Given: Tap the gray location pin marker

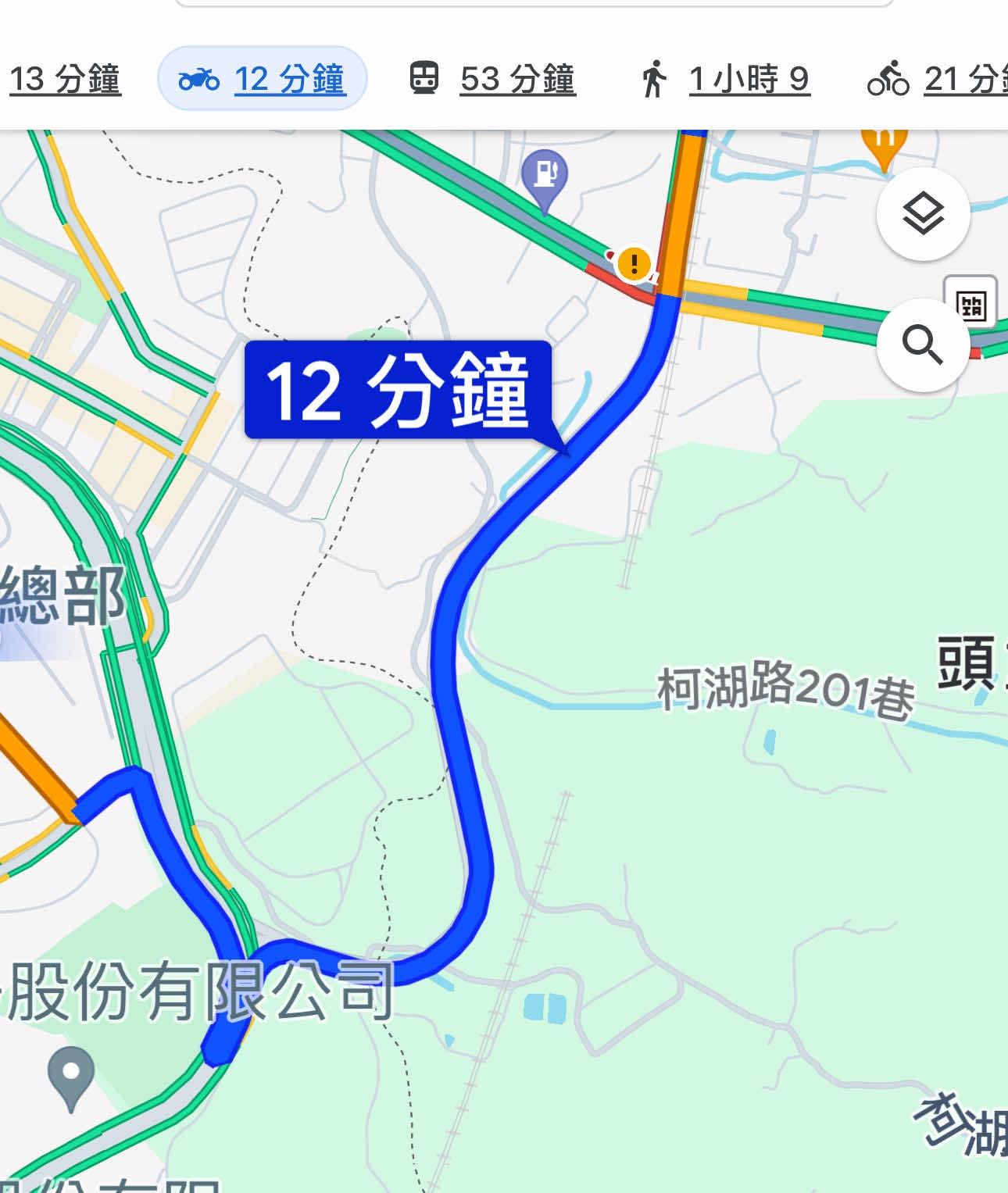Looking at the screenshot, I should coord(71,1075).
